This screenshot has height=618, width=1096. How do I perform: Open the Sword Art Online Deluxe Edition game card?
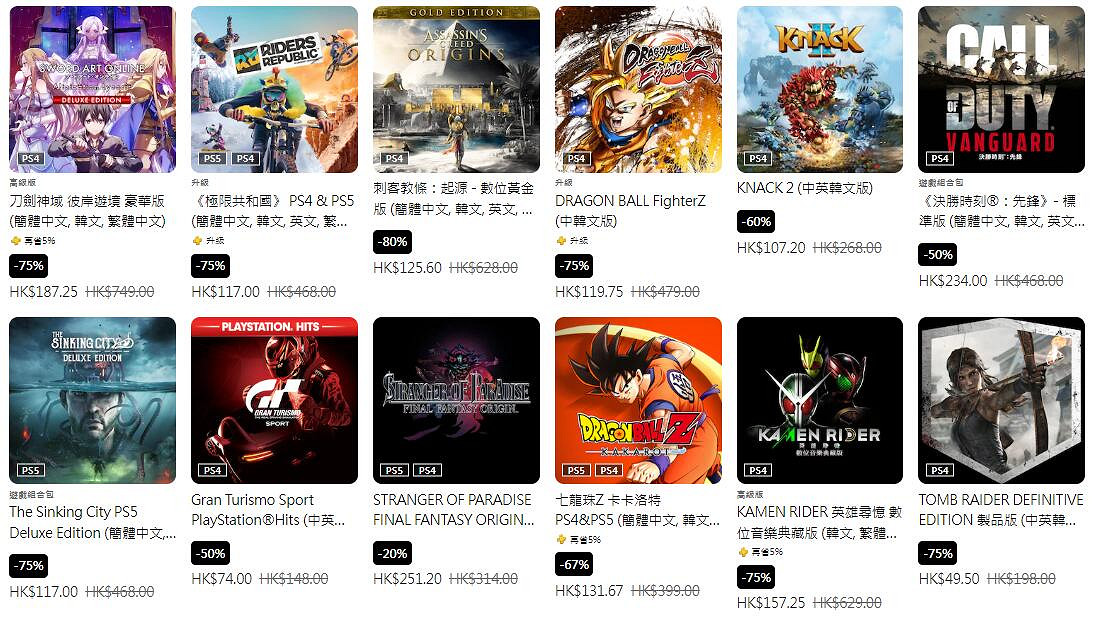coord(92,90)
